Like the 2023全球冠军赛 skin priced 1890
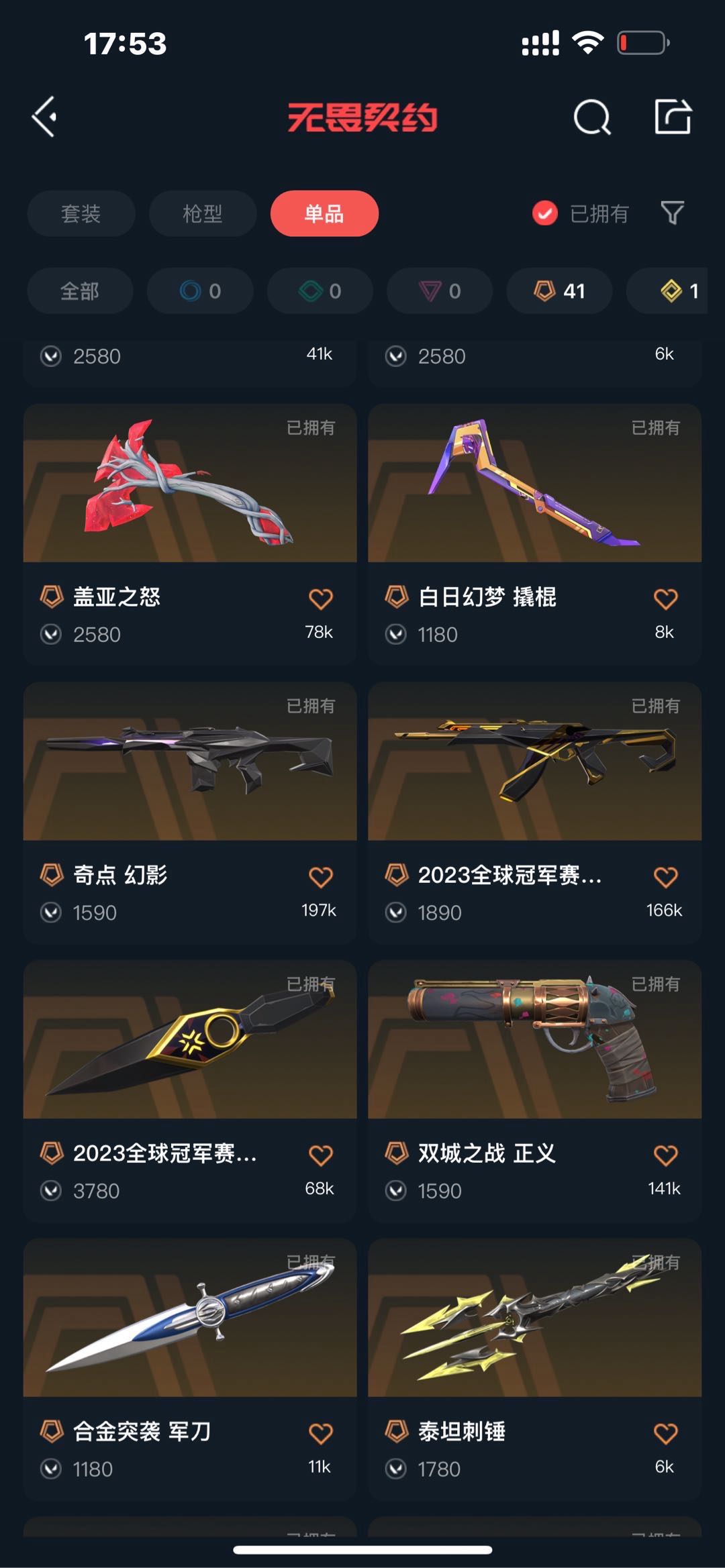Image resolution: width=725 pixels, height=1568 pixels. point(665,876)
